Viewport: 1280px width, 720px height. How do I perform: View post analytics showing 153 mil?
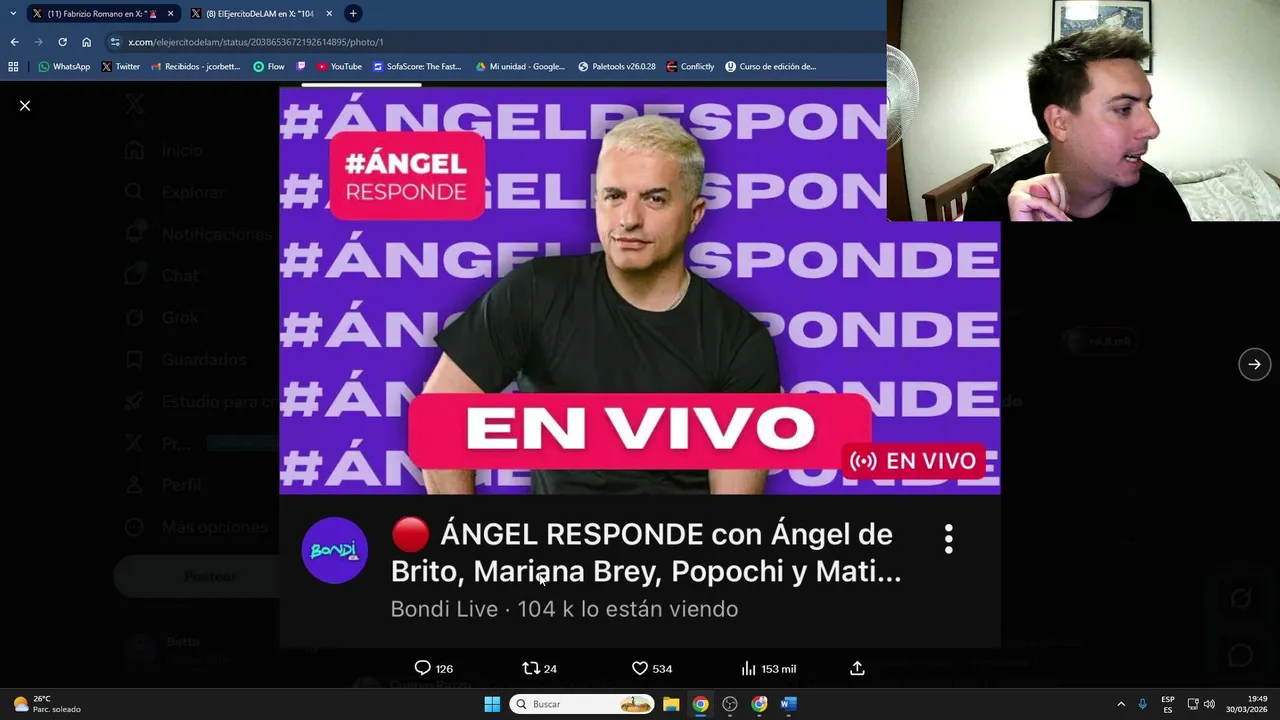tap(748, 668)
